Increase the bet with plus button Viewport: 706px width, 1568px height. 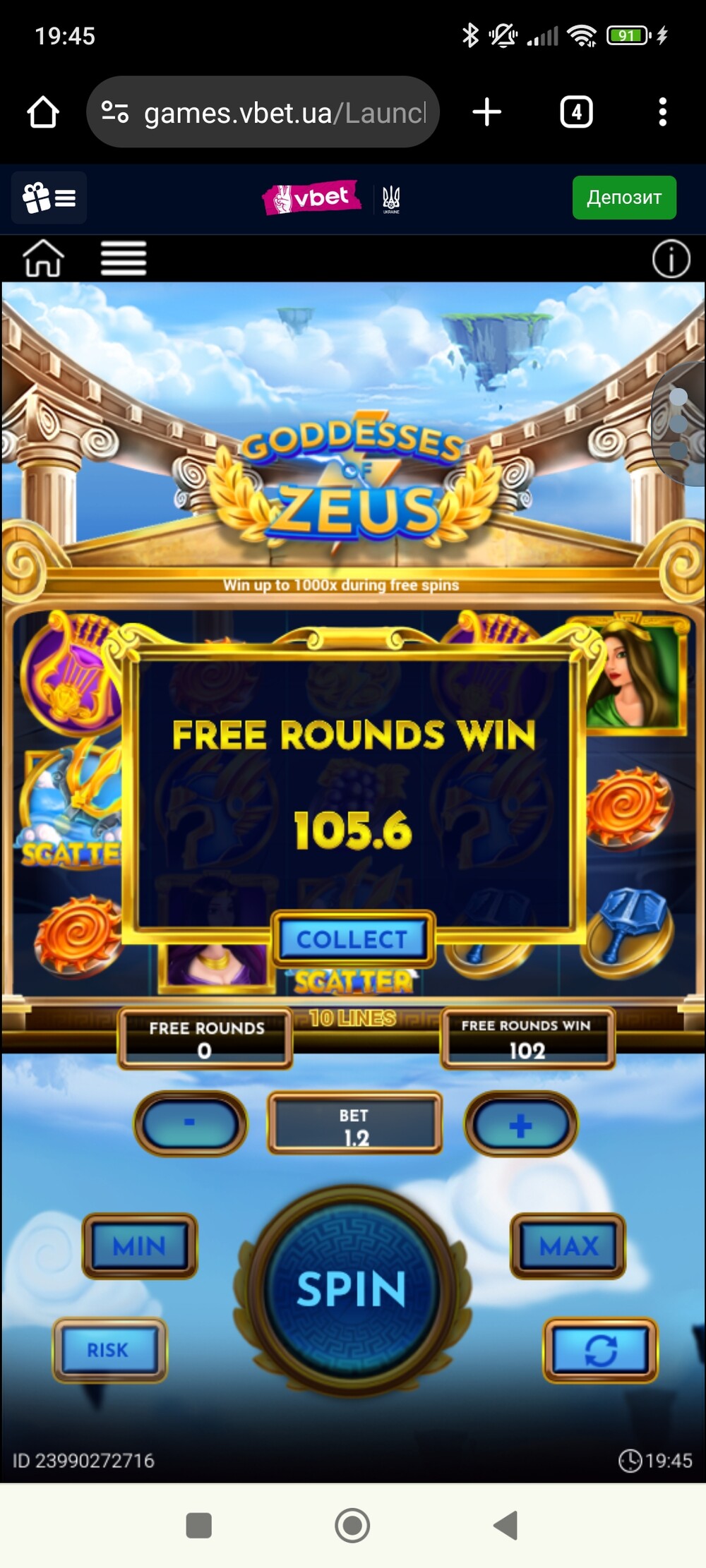(x=521, y=1125)
